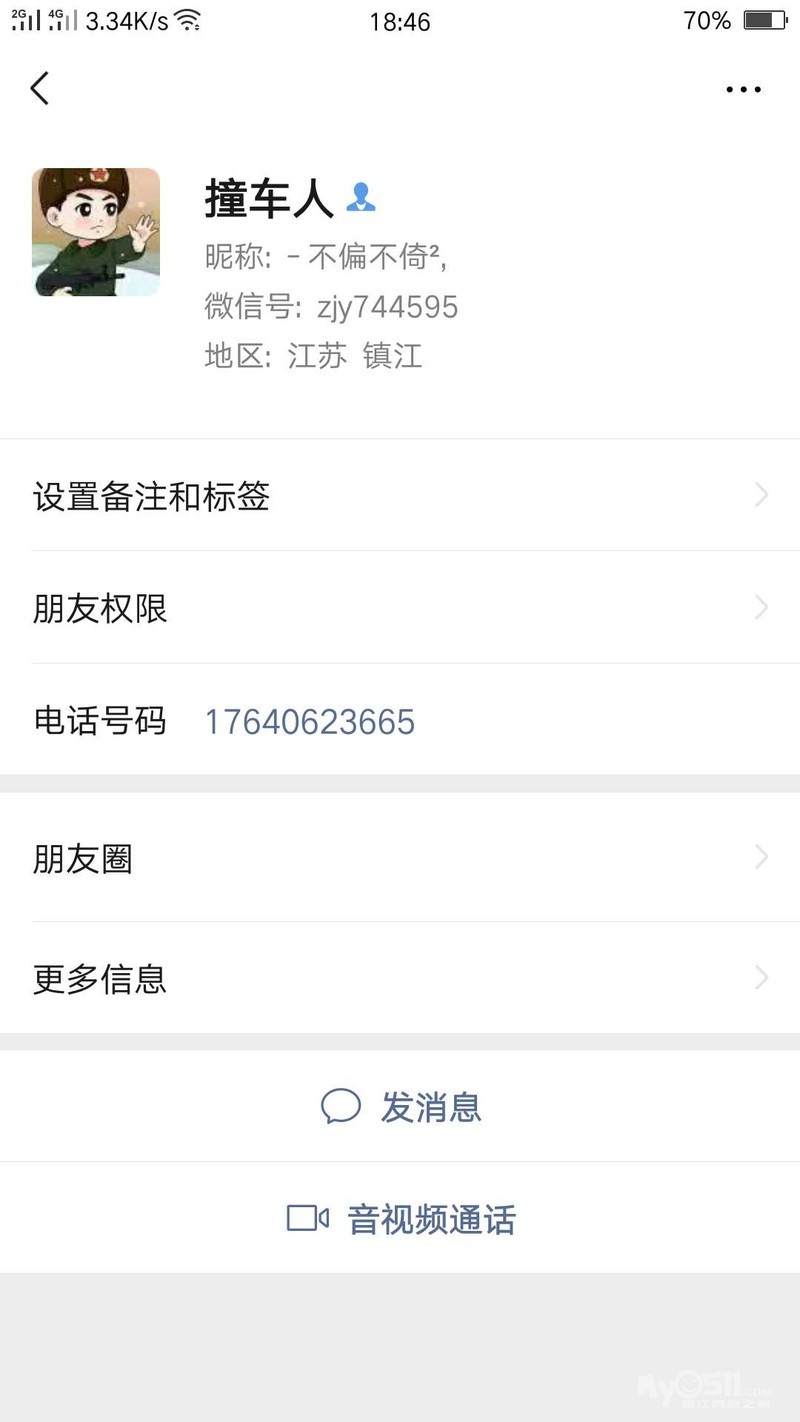Start 音视频通话 call
The width and height of the screenshot is (800, 1422).
point(400,1218)
